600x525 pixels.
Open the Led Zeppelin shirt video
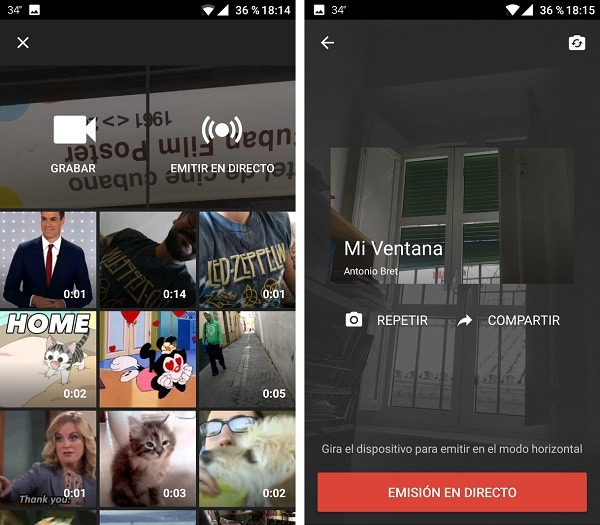coord(246,258)
